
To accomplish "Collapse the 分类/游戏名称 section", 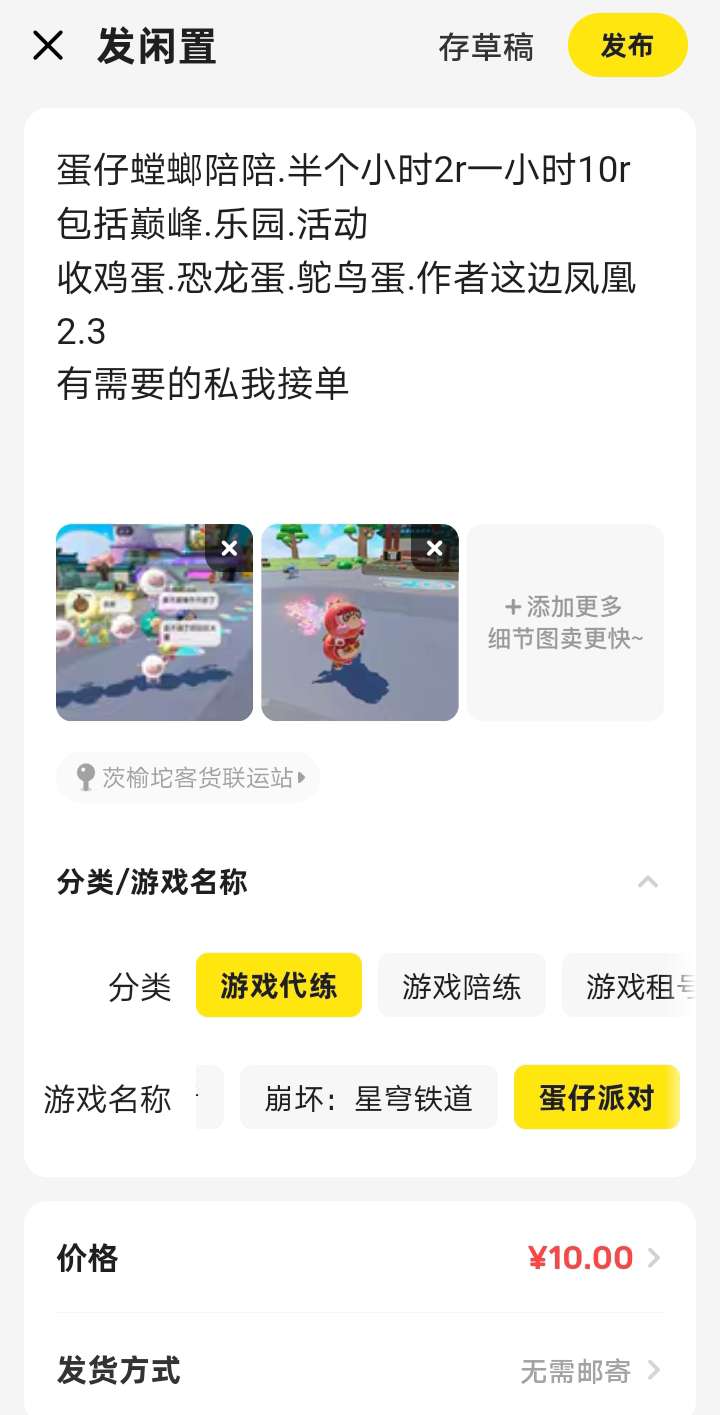I will (x=648, y=882).
